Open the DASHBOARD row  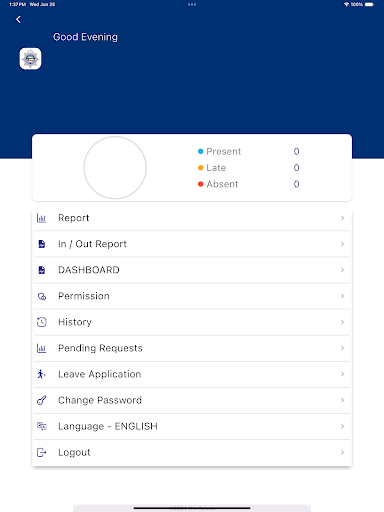click(192, 270)
